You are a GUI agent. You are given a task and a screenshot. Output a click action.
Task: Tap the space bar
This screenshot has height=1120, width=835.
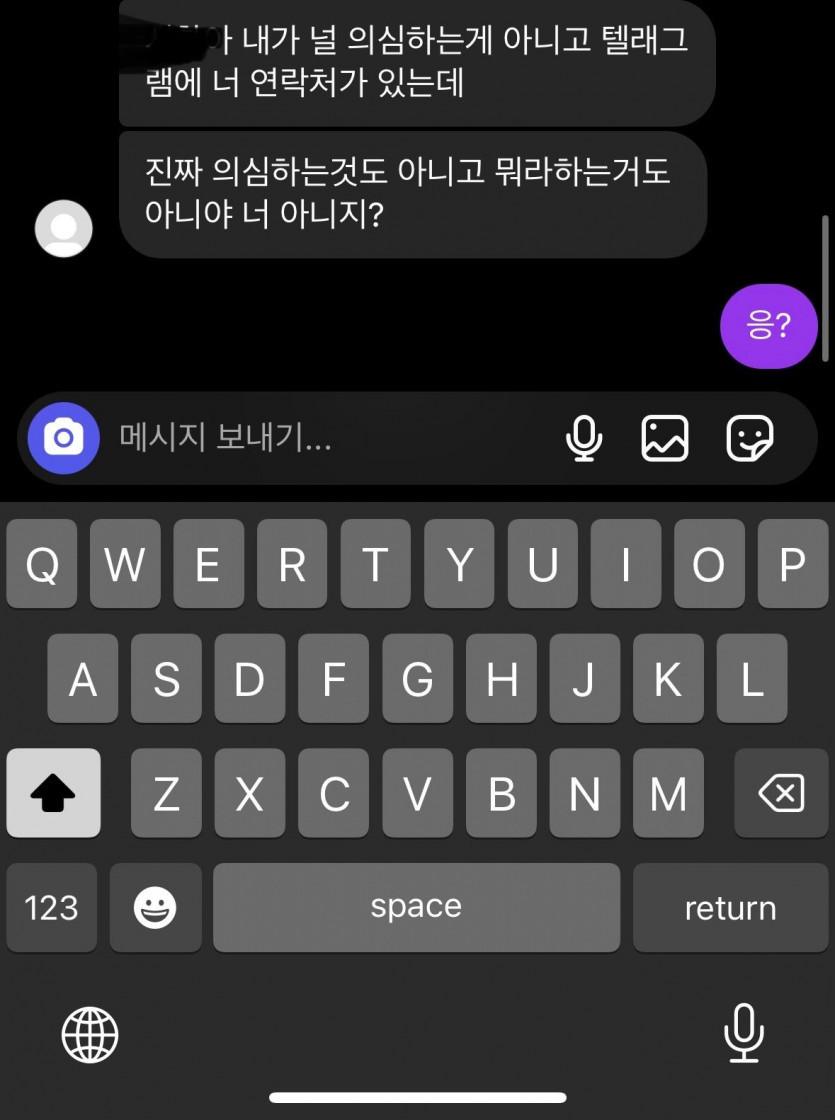416,908
